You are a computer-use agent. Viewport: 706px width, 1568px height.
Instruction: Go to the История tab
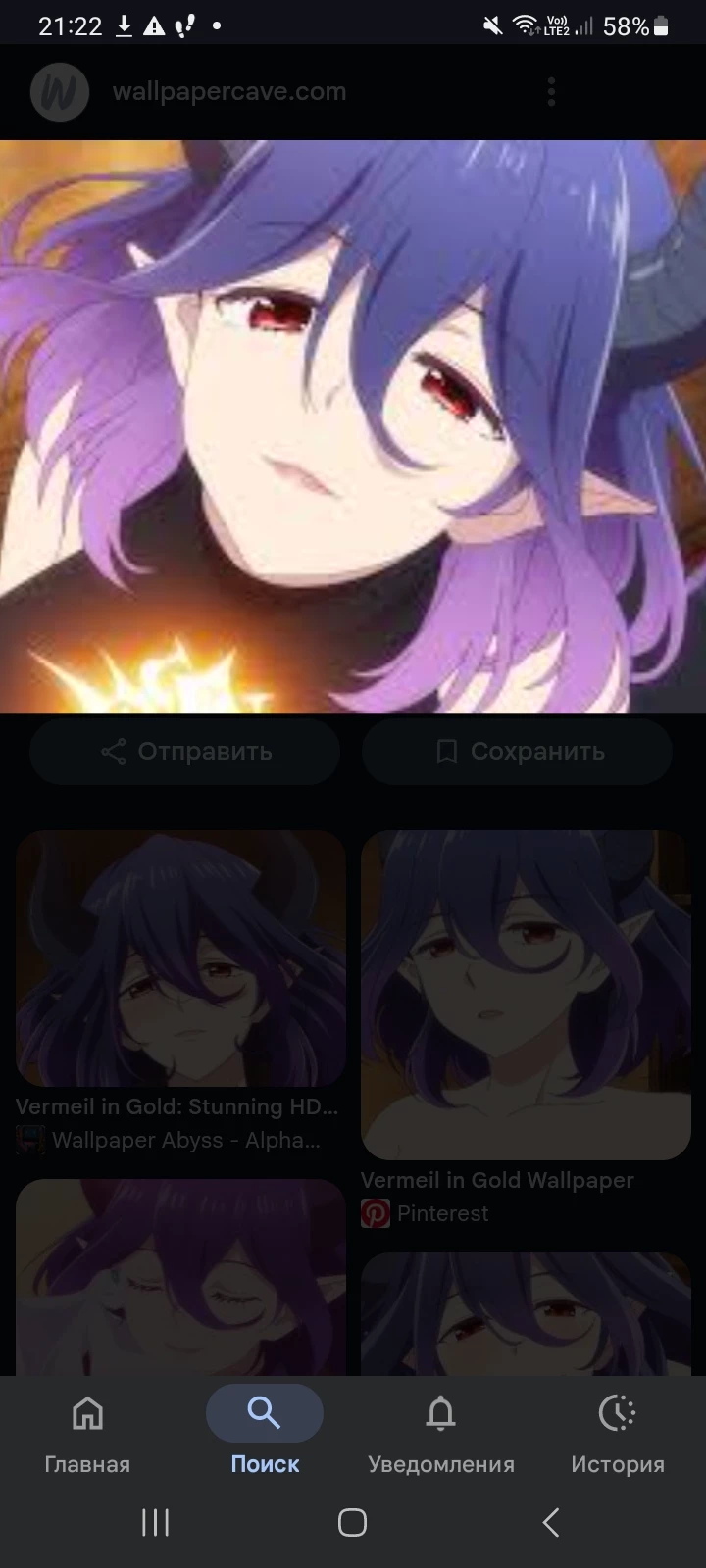tap(617, 1433)
